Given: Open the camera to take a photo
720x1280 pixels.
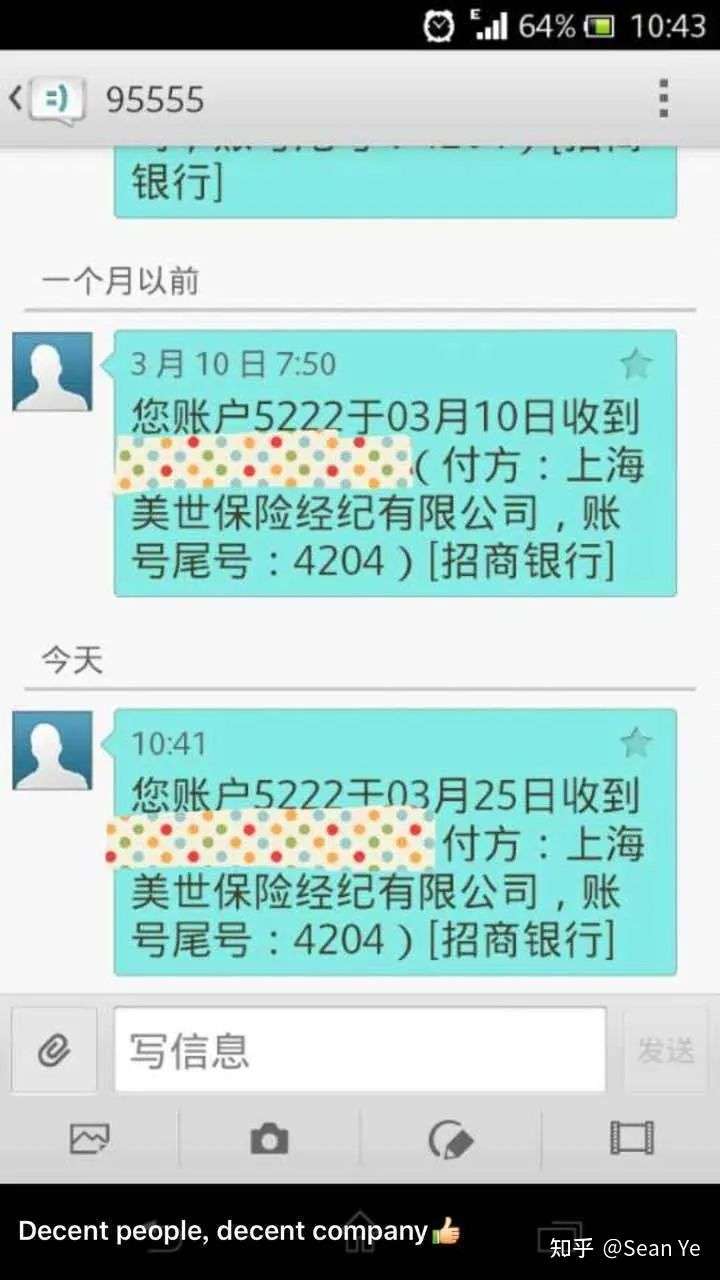Looking at the screenshot, I should coord(269,1138).
